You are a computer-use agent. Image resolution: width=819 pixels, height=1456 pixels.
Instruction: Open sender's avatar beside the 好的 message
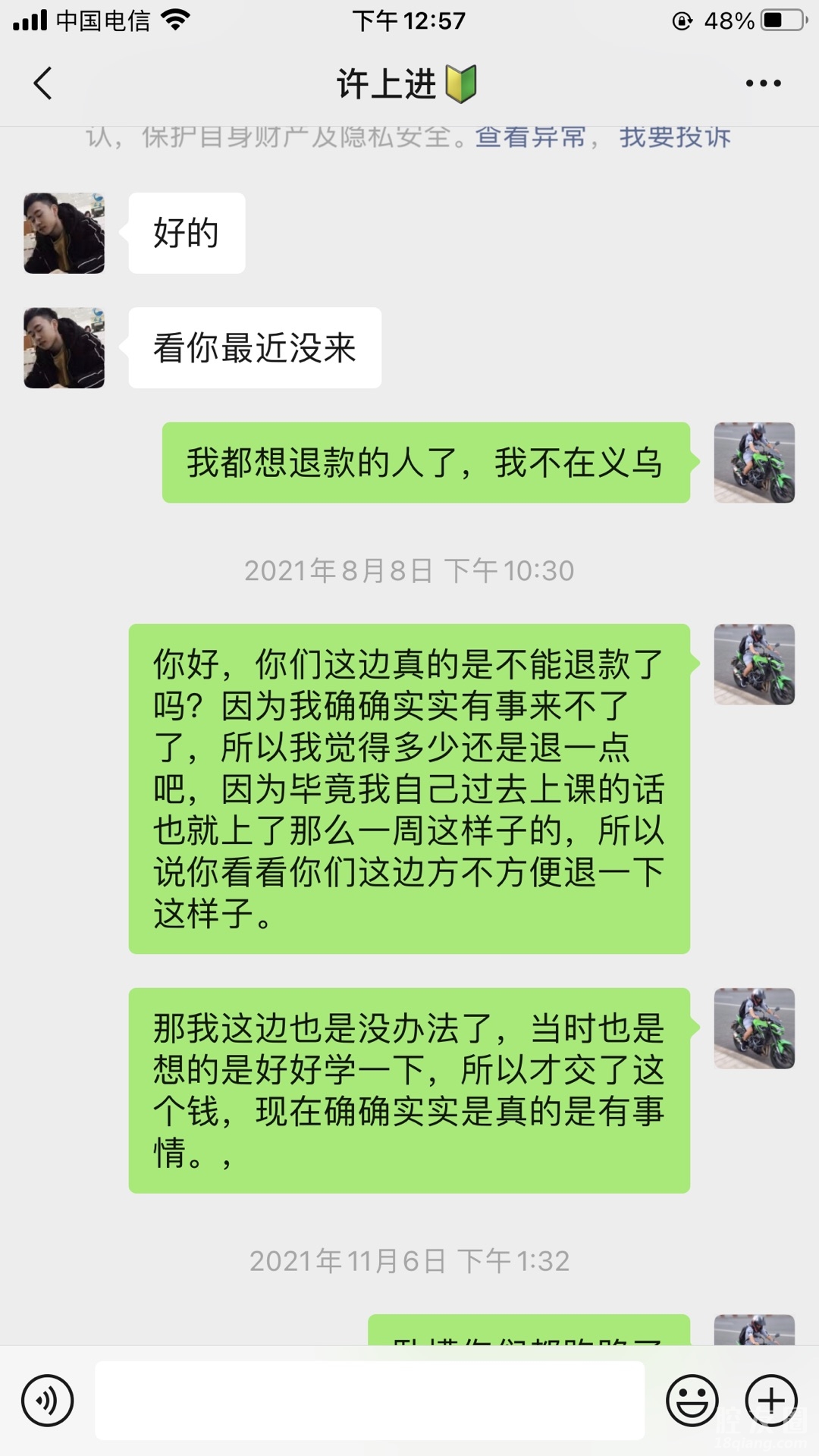pyautogui.click(x=64, y=233)
